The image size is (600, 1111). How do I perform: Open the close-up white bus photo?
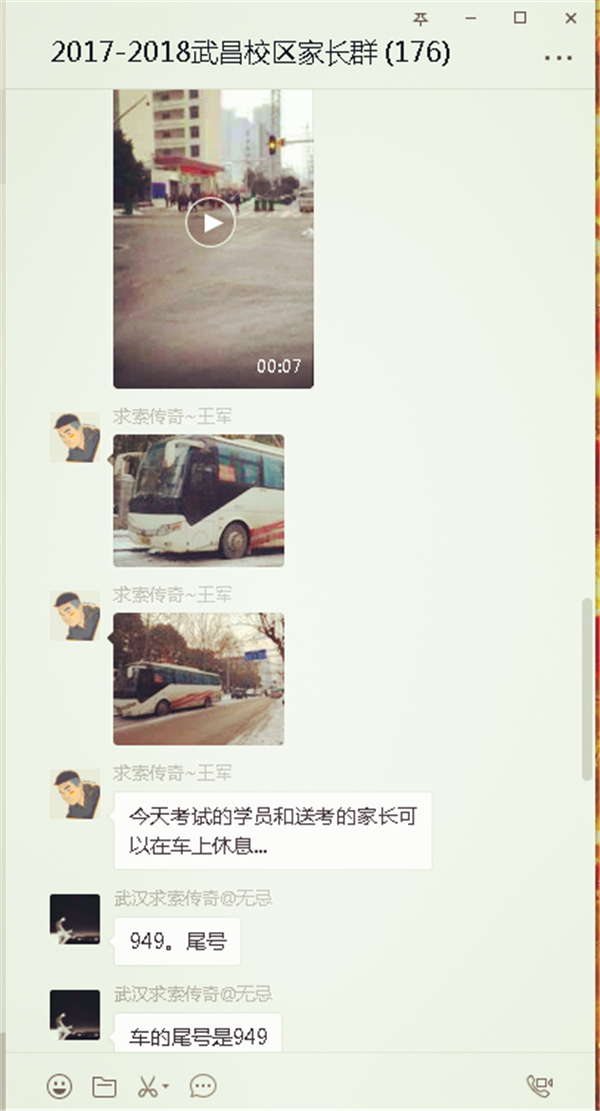(198, 500)
